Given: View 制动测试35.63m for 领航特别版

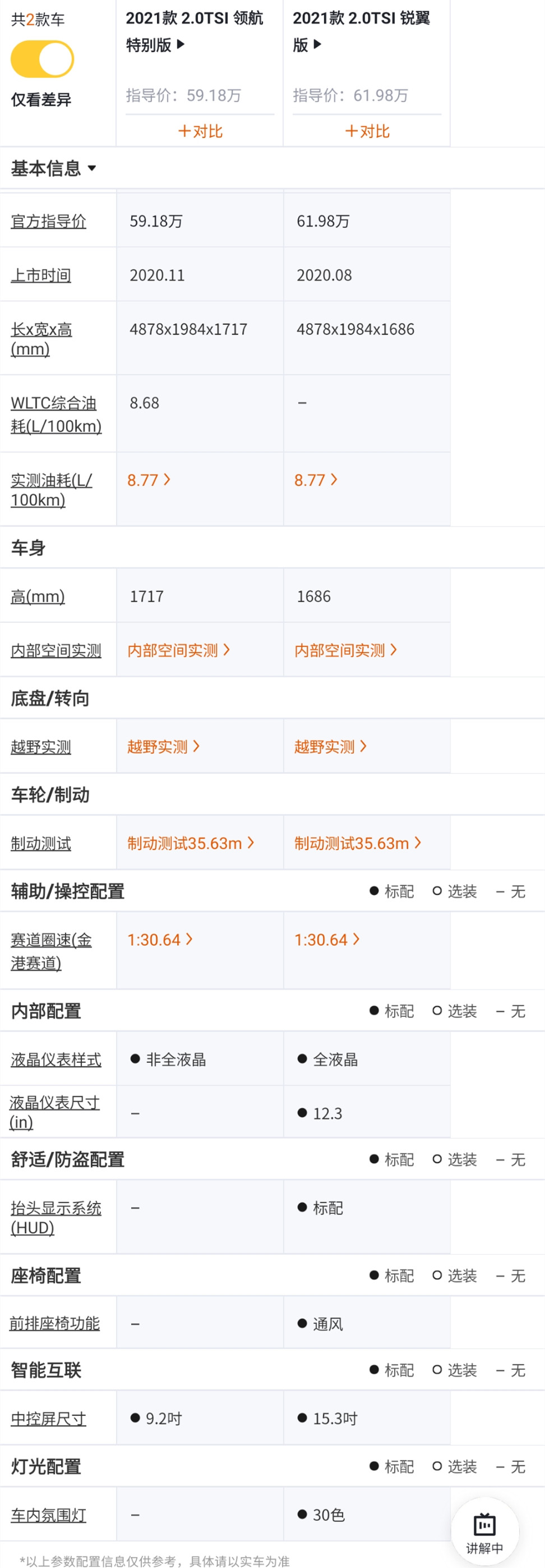Looking at the screenshot, I should coord(191,843).
